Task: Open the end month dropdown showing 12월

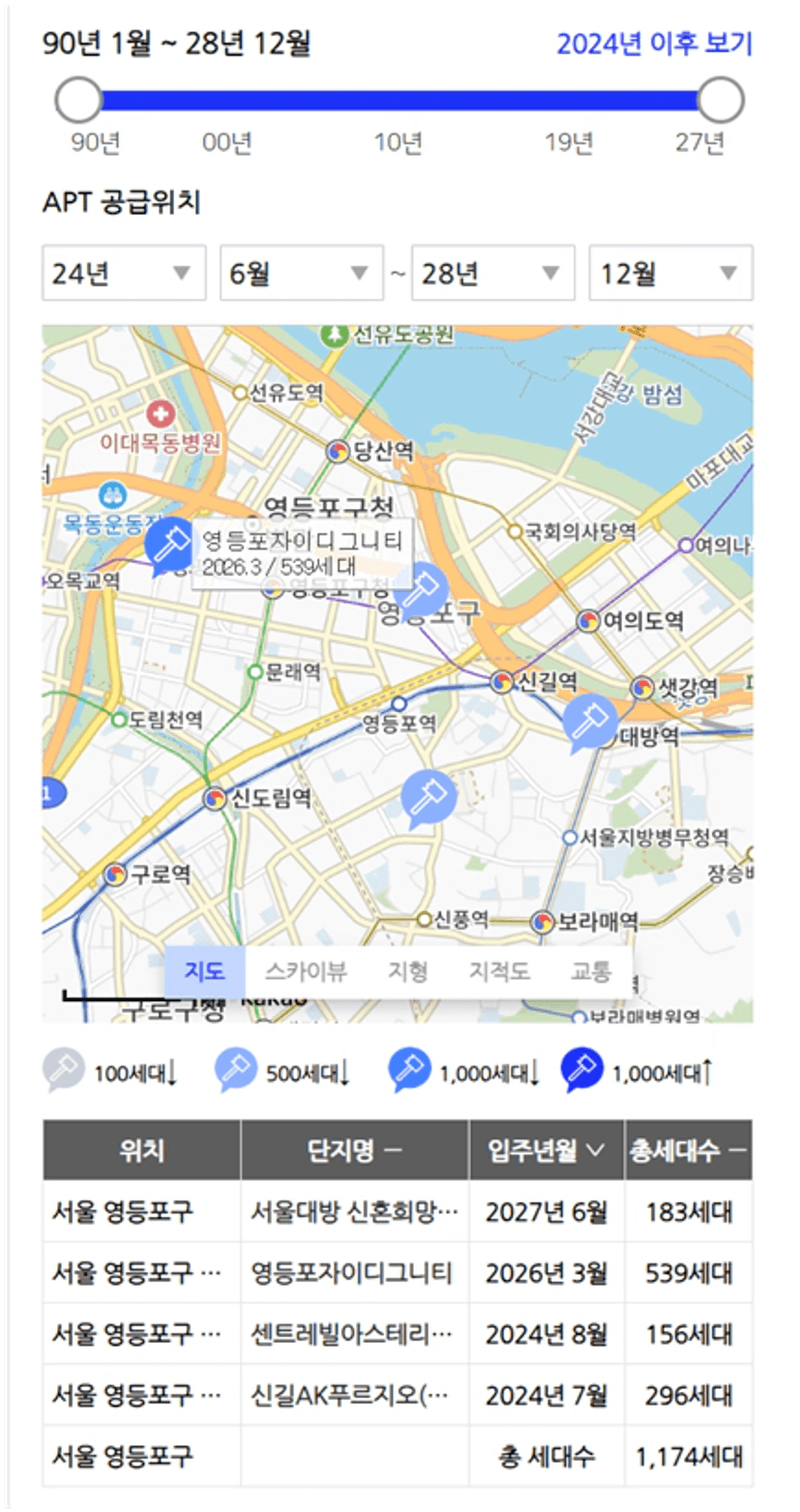Action: tap(670, 273)
